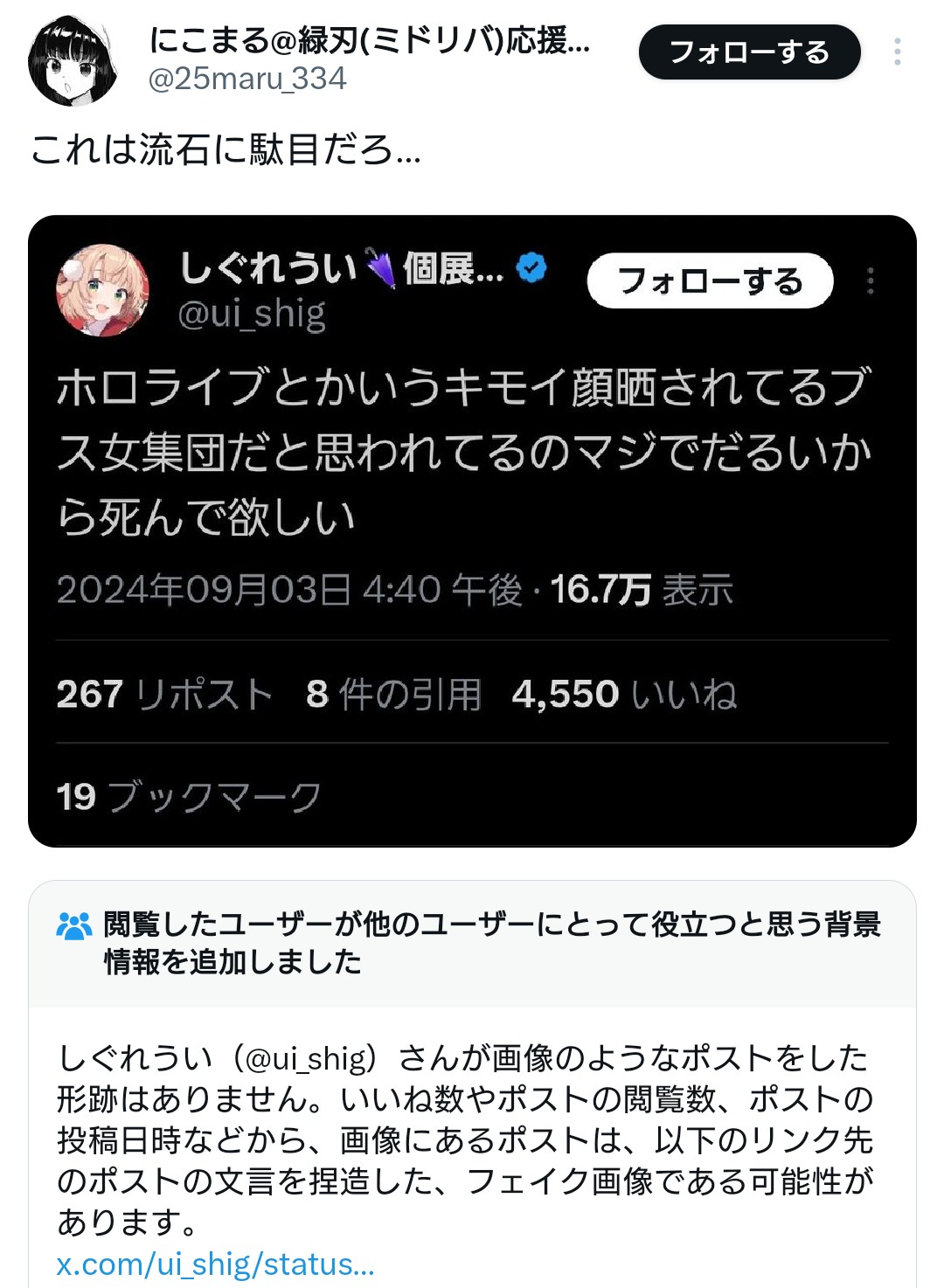Open the attached screenshot image in the post

(x=472, y=530)
